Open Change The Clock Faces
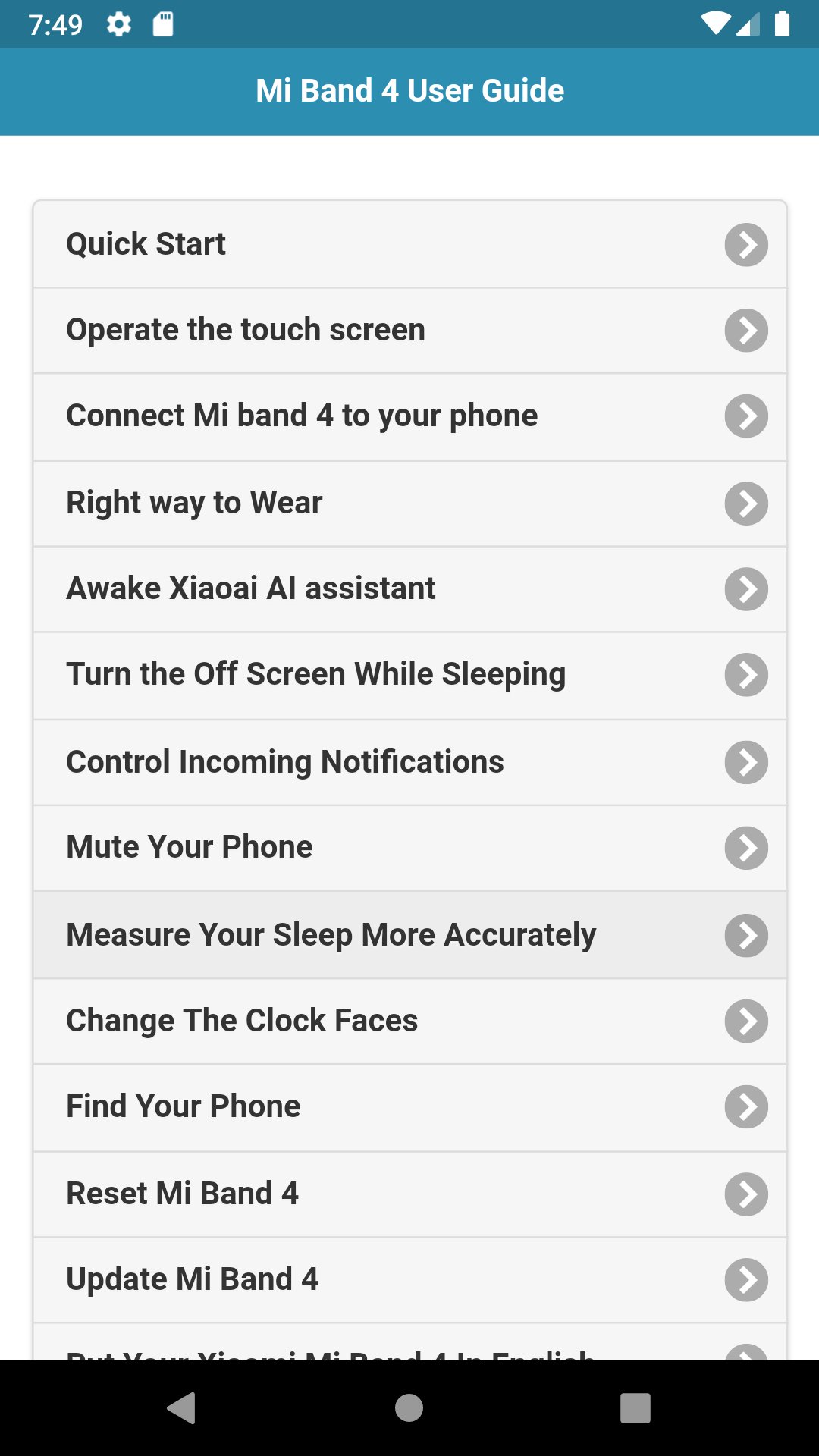The width and height of the screenshot is (819, 1456). tap(409, 1021)
